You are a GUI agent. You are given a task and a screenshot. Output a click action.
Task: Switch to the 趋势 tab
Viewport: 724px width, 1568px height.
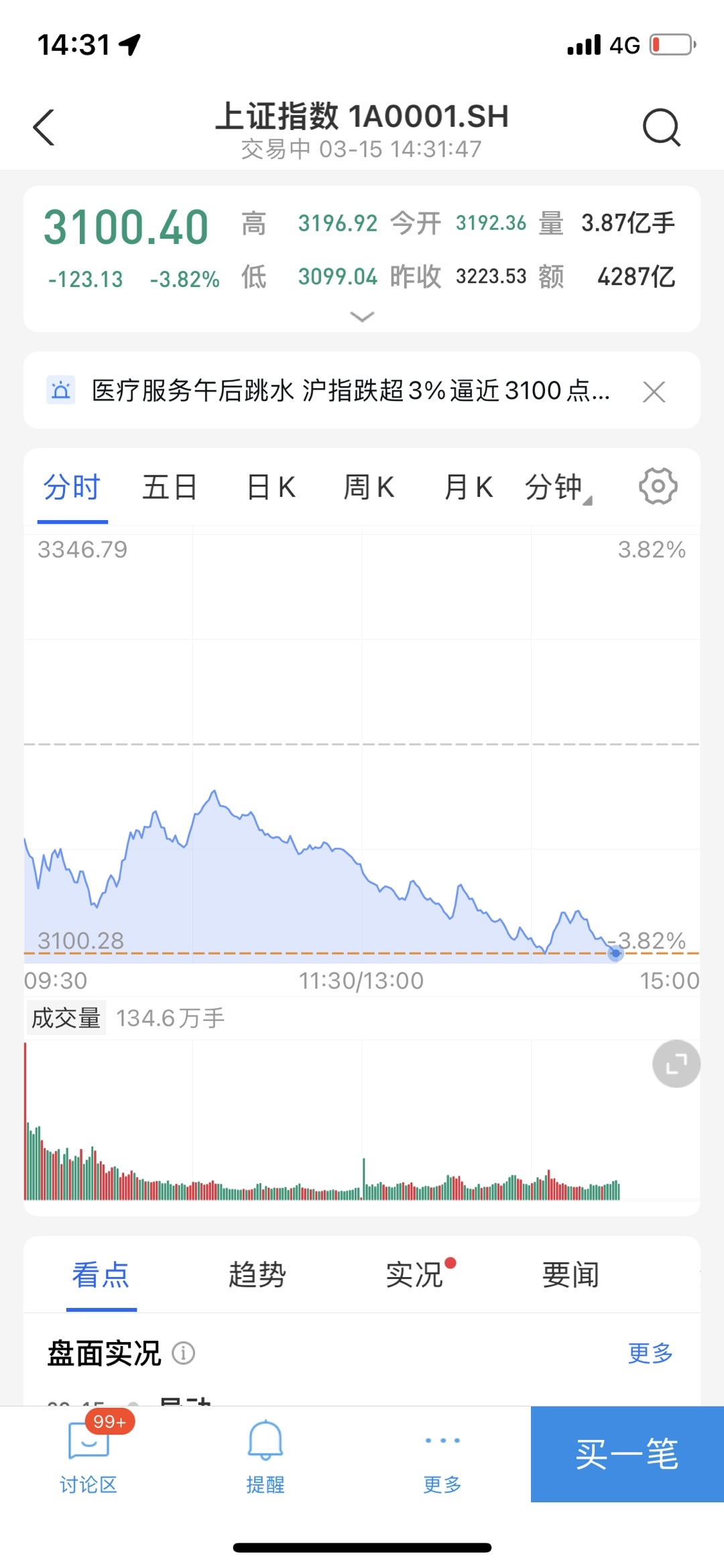click(x=257, y=1275)
